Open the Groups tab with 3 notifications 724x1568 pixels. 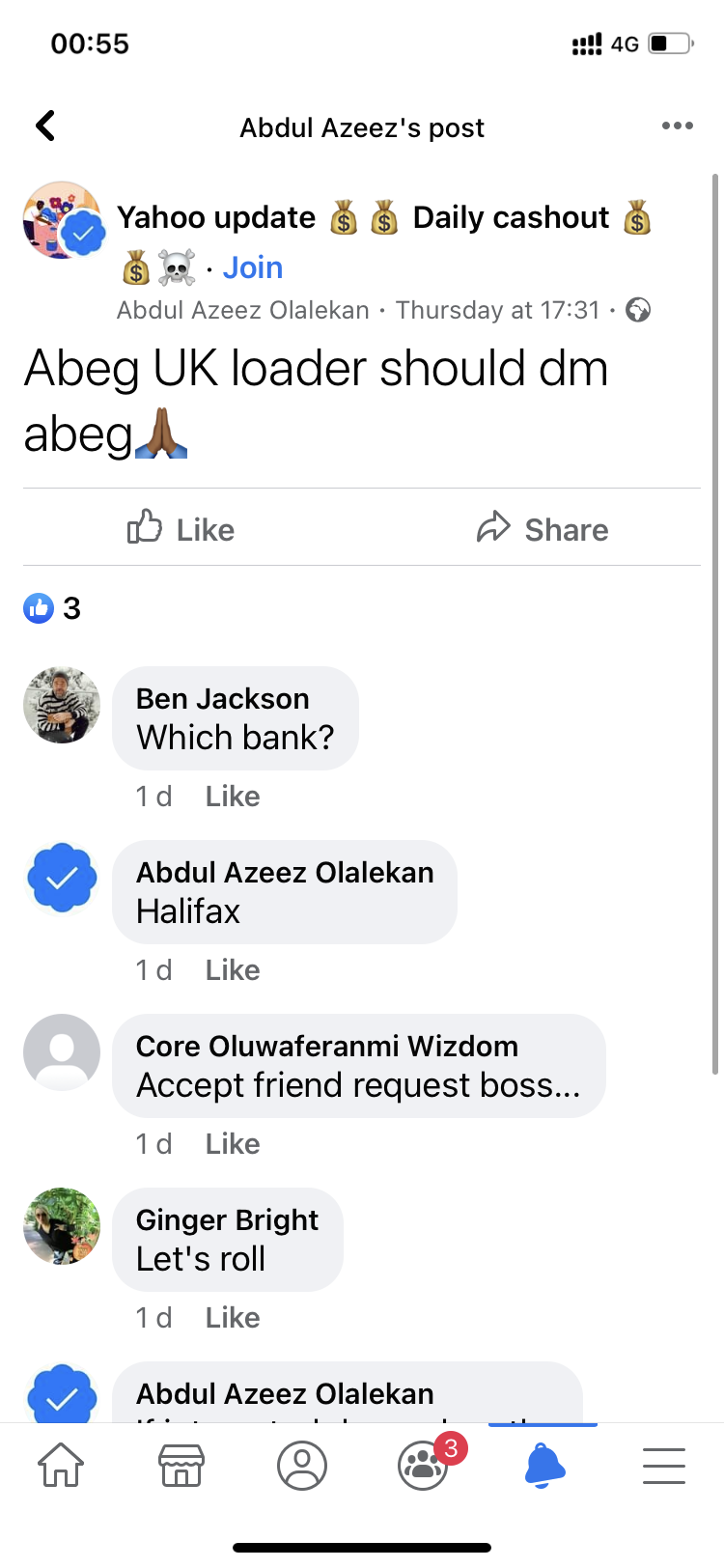coord(423,1466)
